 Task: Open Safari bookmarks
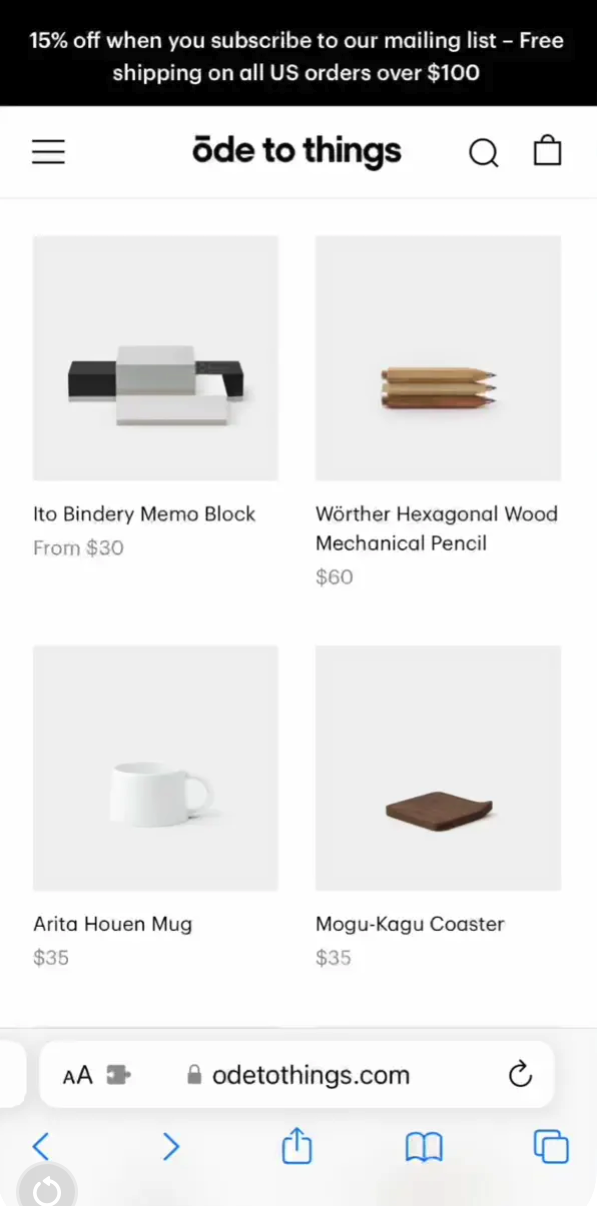pyautogui.click(x=424, y=1146)
